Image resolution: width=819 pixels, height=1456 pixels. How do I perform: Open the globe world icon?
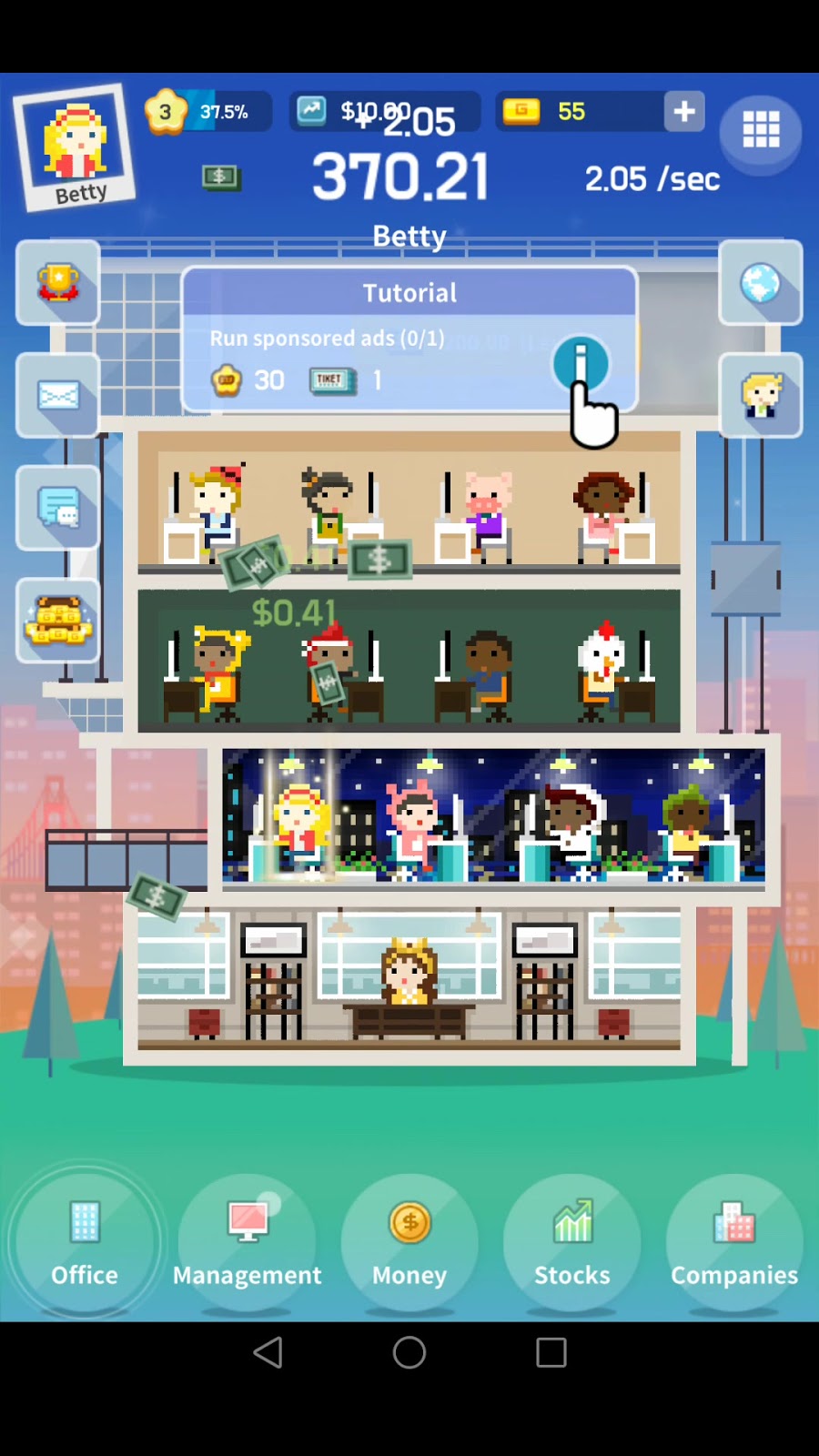pyautogui.click(x=760, y=283)
